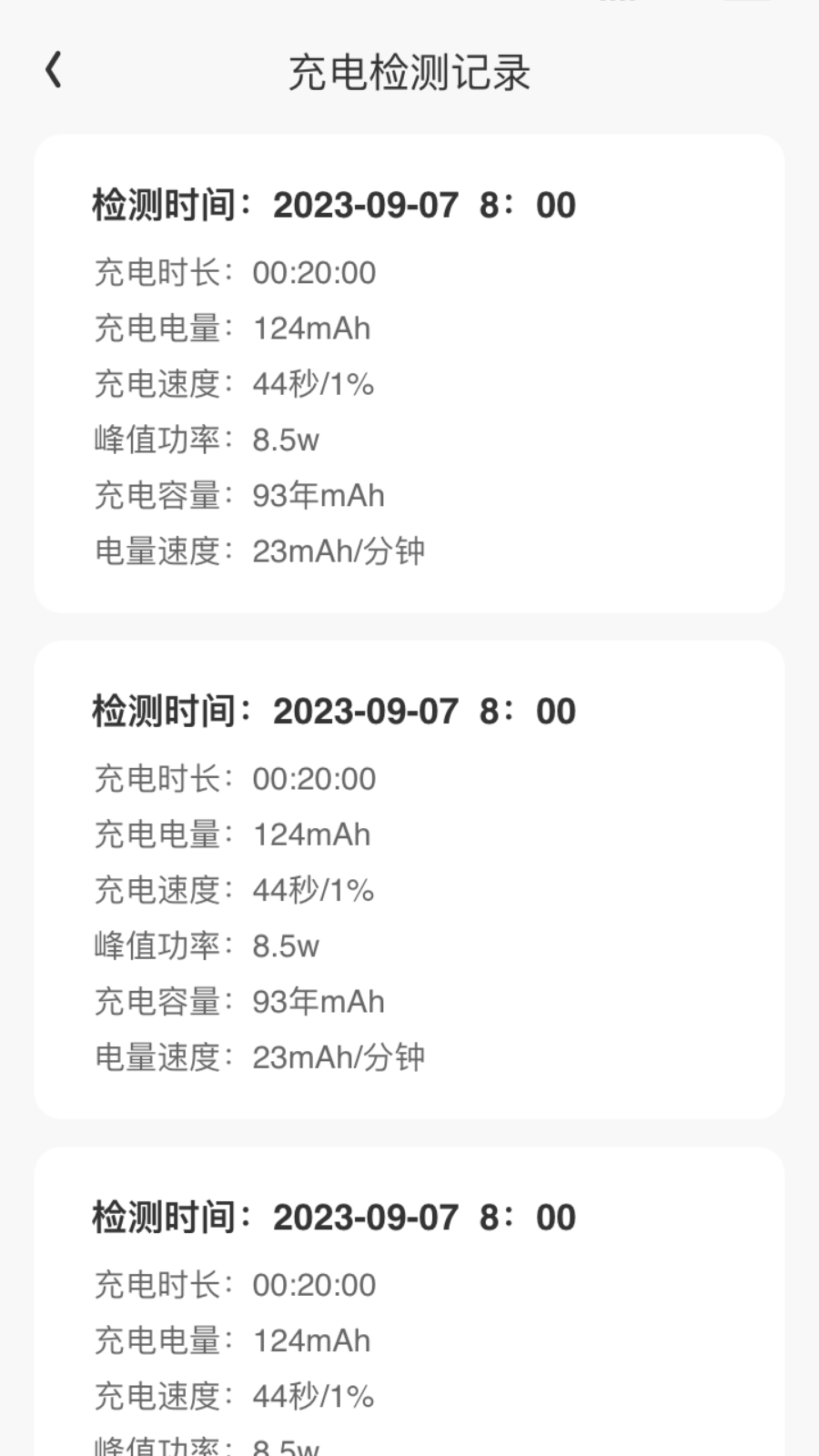
Task: Tap the 充电速度 value 44秒/1%
Action: click(314, 384)
